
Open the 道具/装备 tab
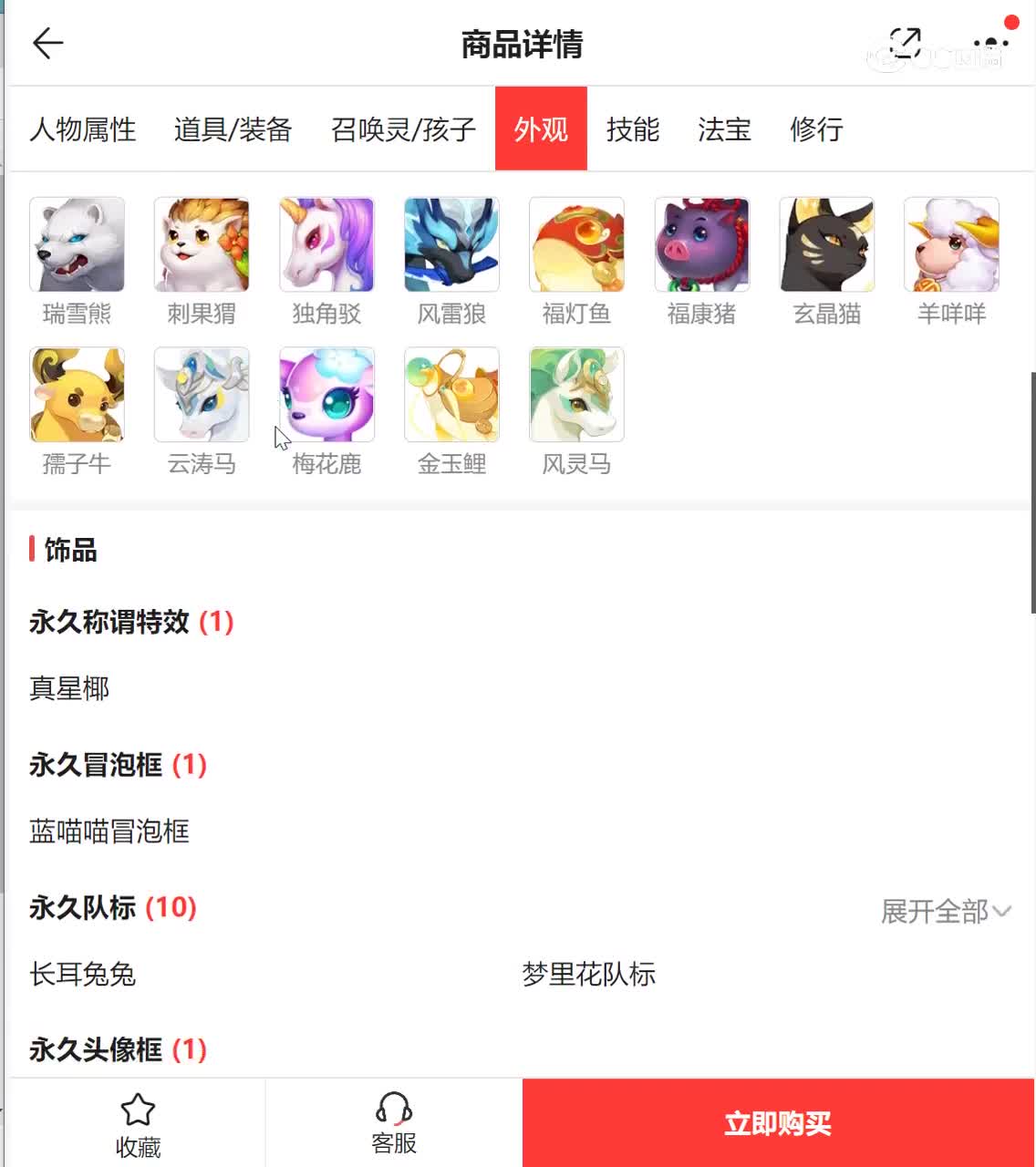click(233, 129)
